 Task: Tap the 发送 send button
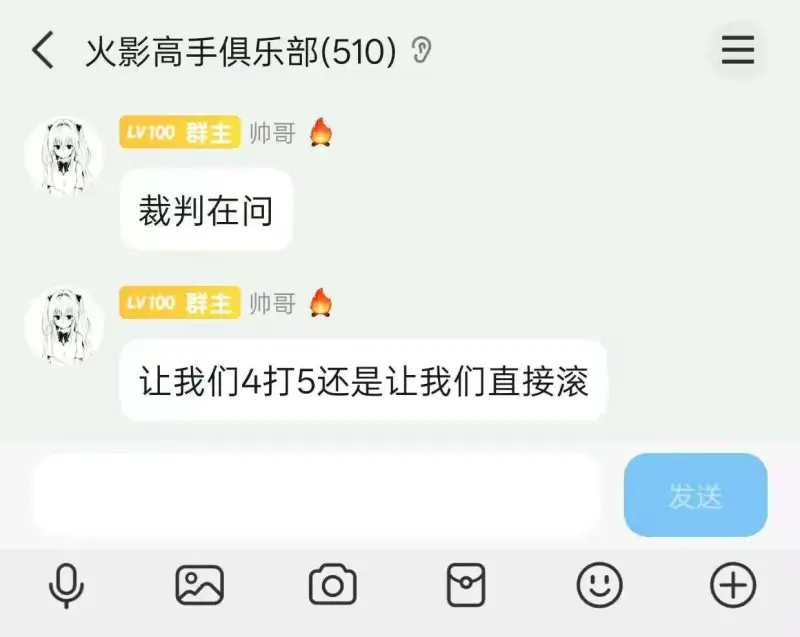[695, 495]
